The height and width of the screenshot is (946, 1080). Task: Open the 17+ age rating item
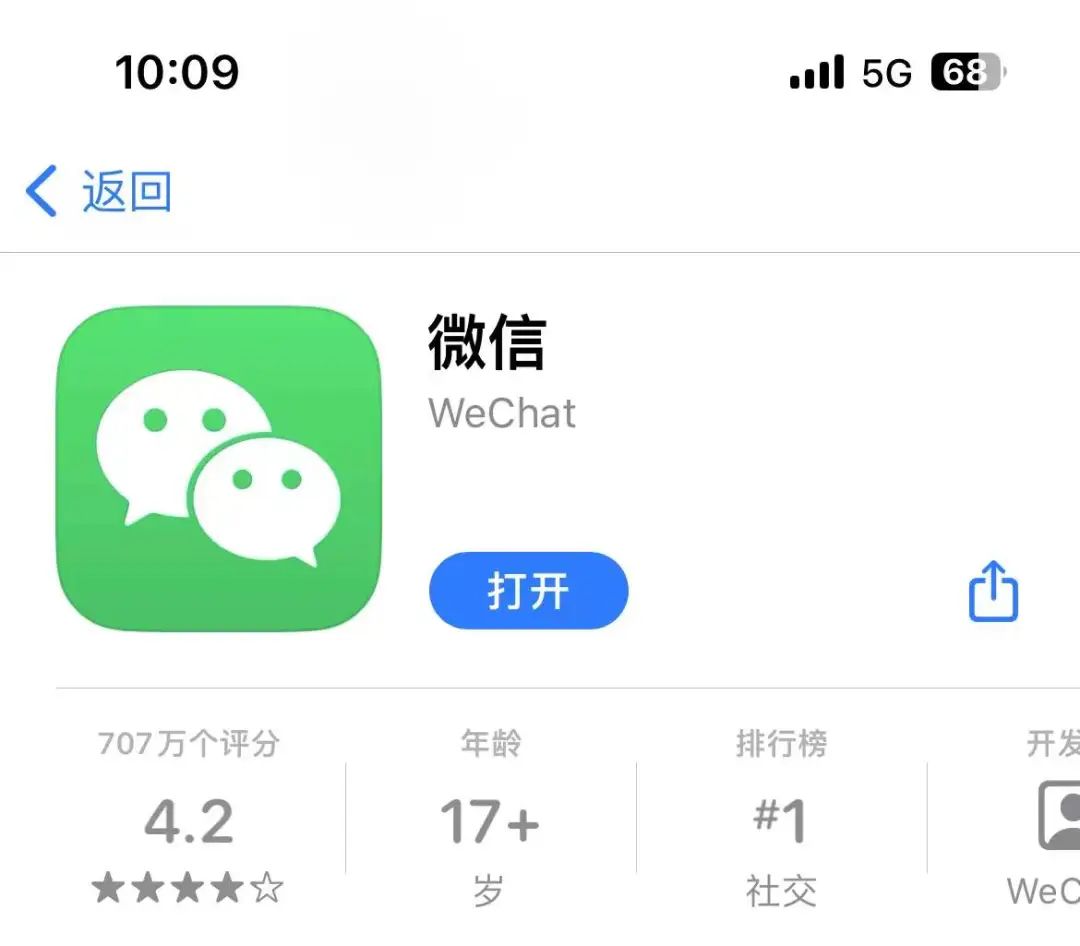(x=489, y=820)
